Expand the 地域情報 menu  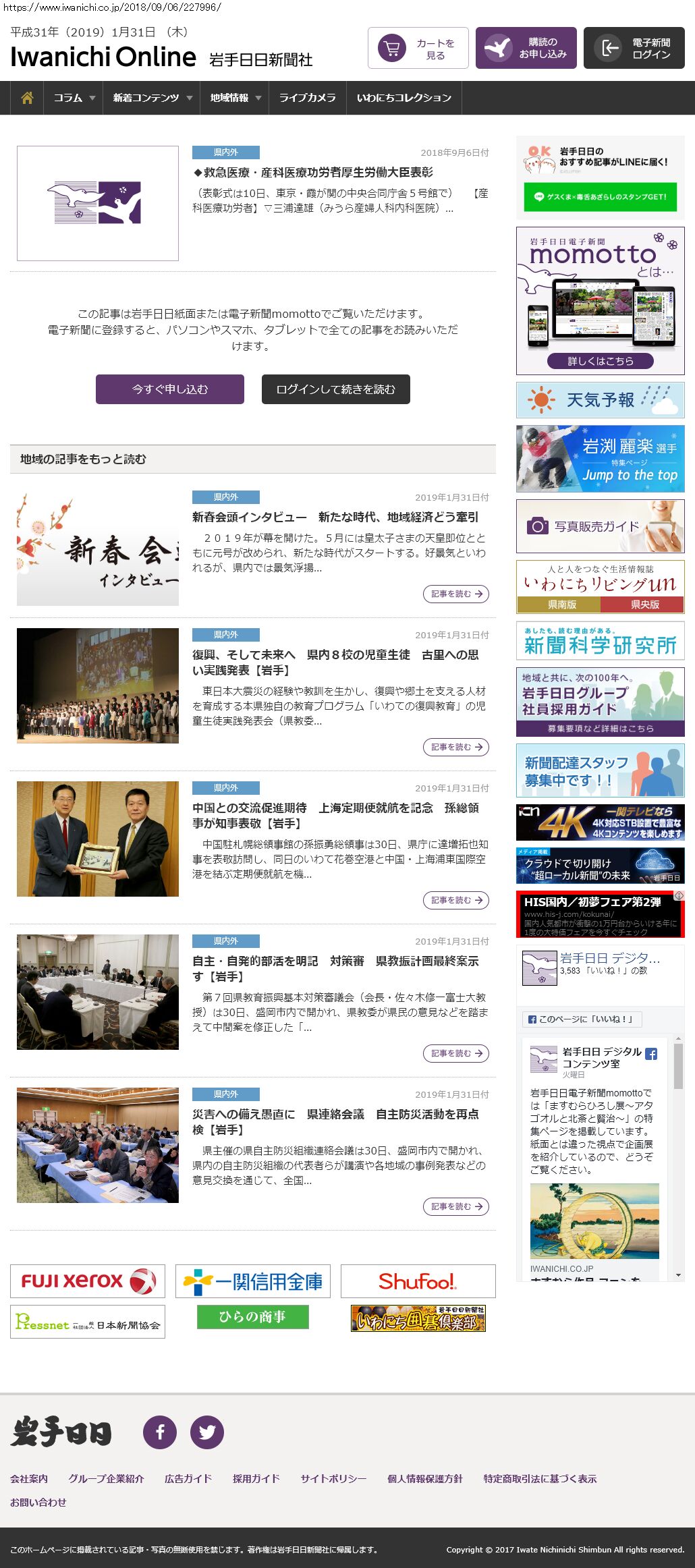coord(235,98)
